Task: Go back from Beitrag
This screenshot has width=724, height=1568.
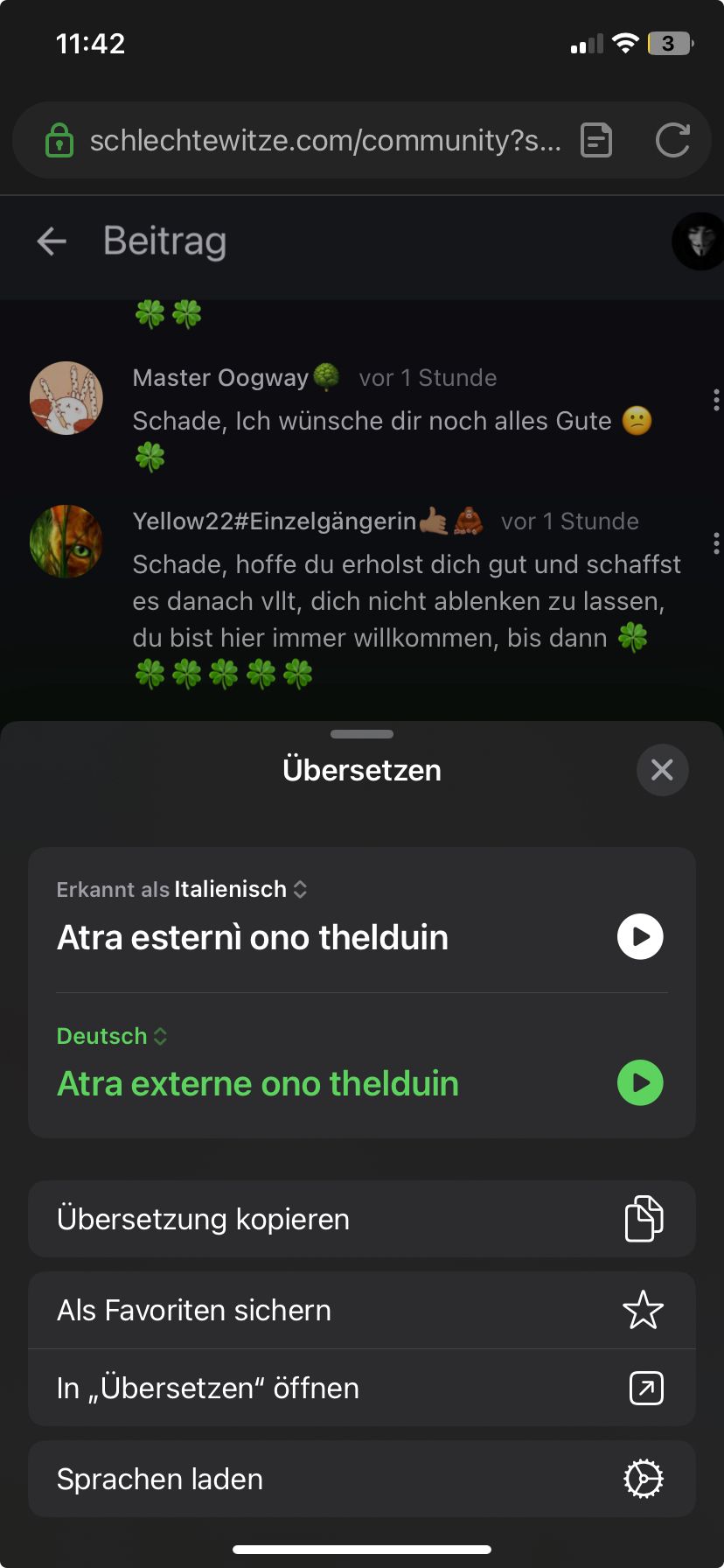Action: (52, 241)
